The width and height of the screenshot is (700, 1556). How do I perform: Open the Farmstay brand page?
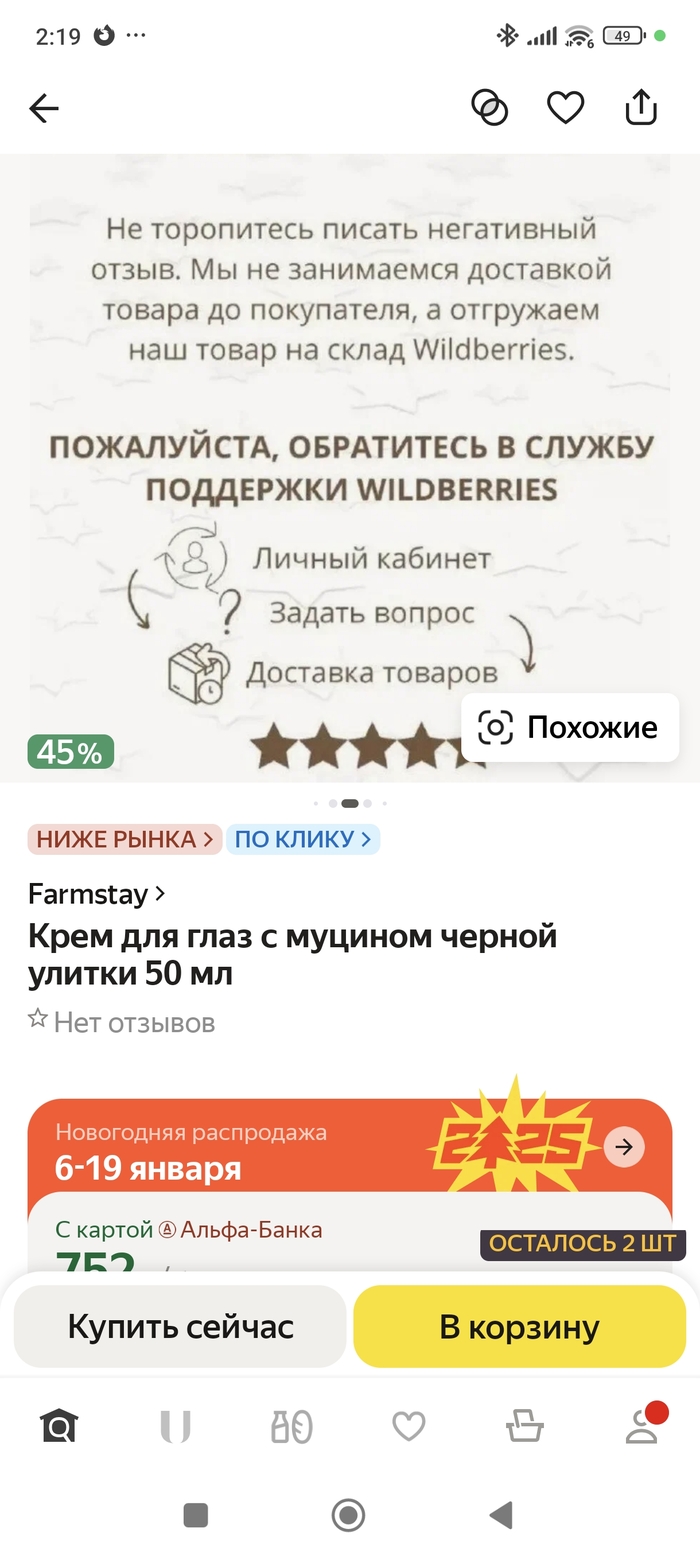coord(97,893)
